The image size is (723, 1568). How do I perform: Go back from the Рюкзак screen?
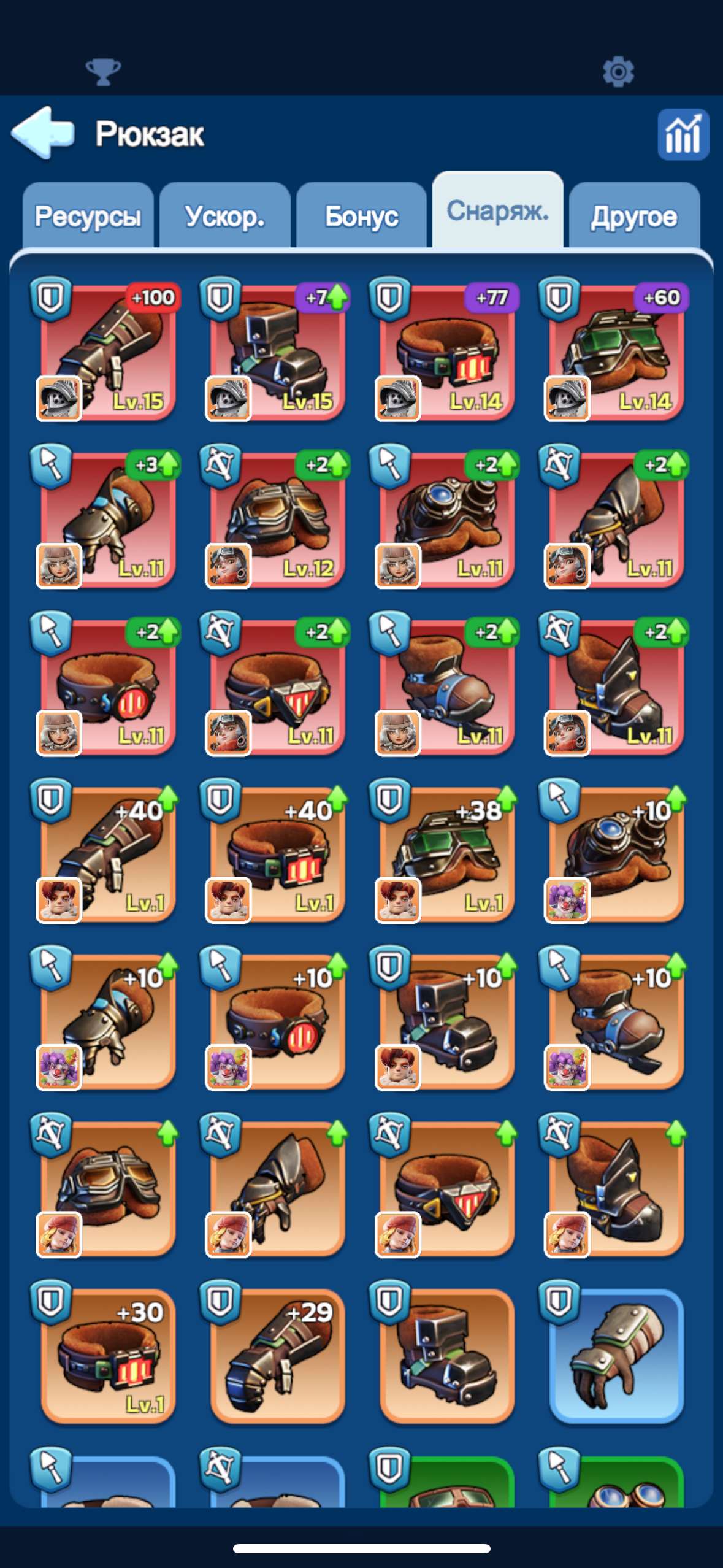pyautogui.click(x=43, y=133)
